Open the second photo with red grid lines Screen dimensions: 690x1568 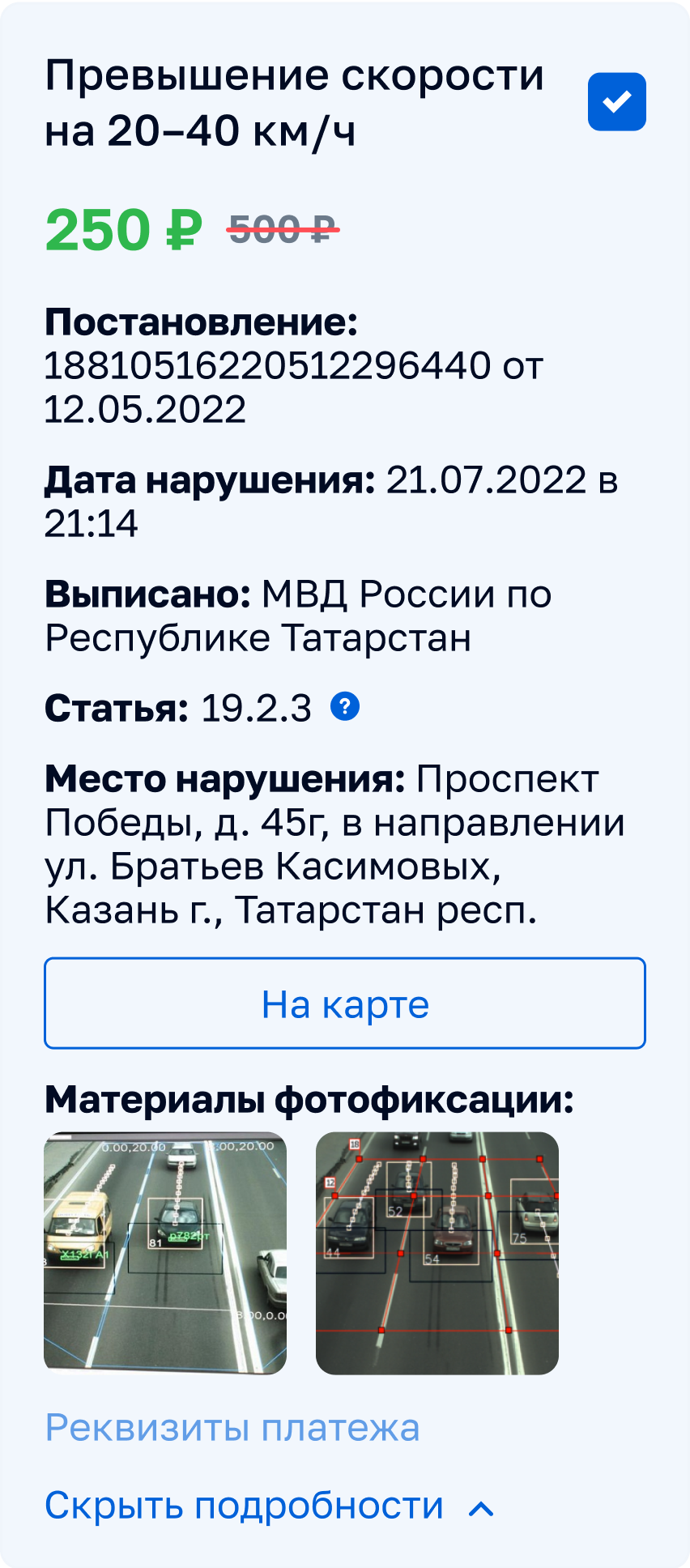(x=437, y=1253)
